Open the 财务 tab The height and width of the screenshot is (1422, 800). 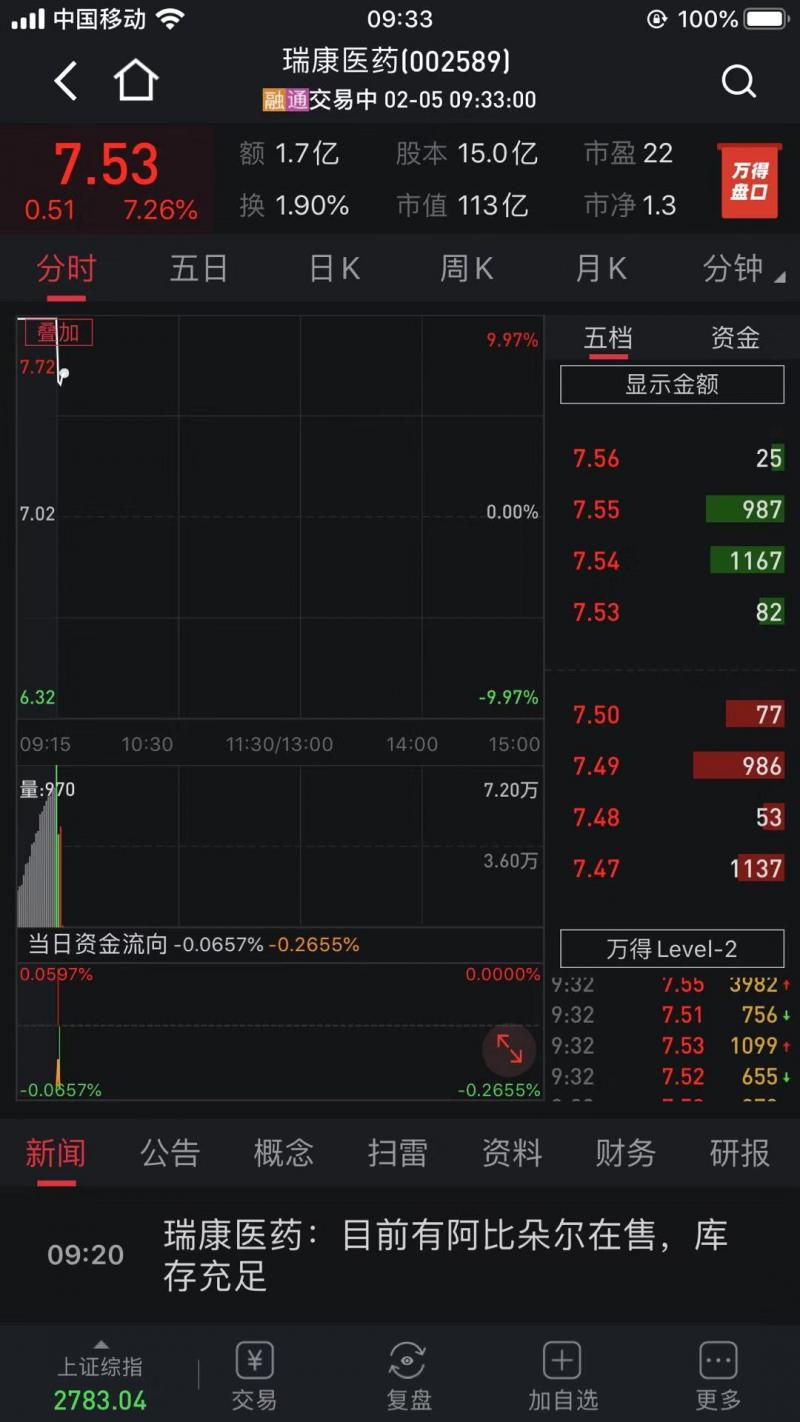pyautogui.click(x=626, y=1153)
